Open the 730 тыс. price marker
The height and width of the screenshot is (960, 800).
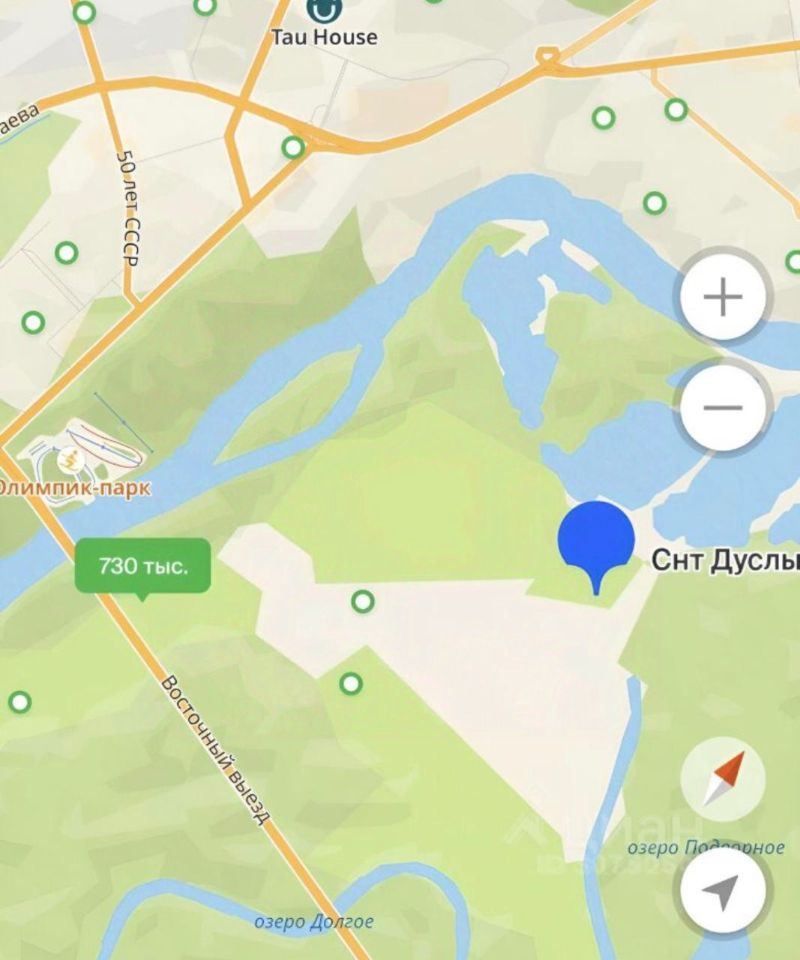(x=142, y=566)
